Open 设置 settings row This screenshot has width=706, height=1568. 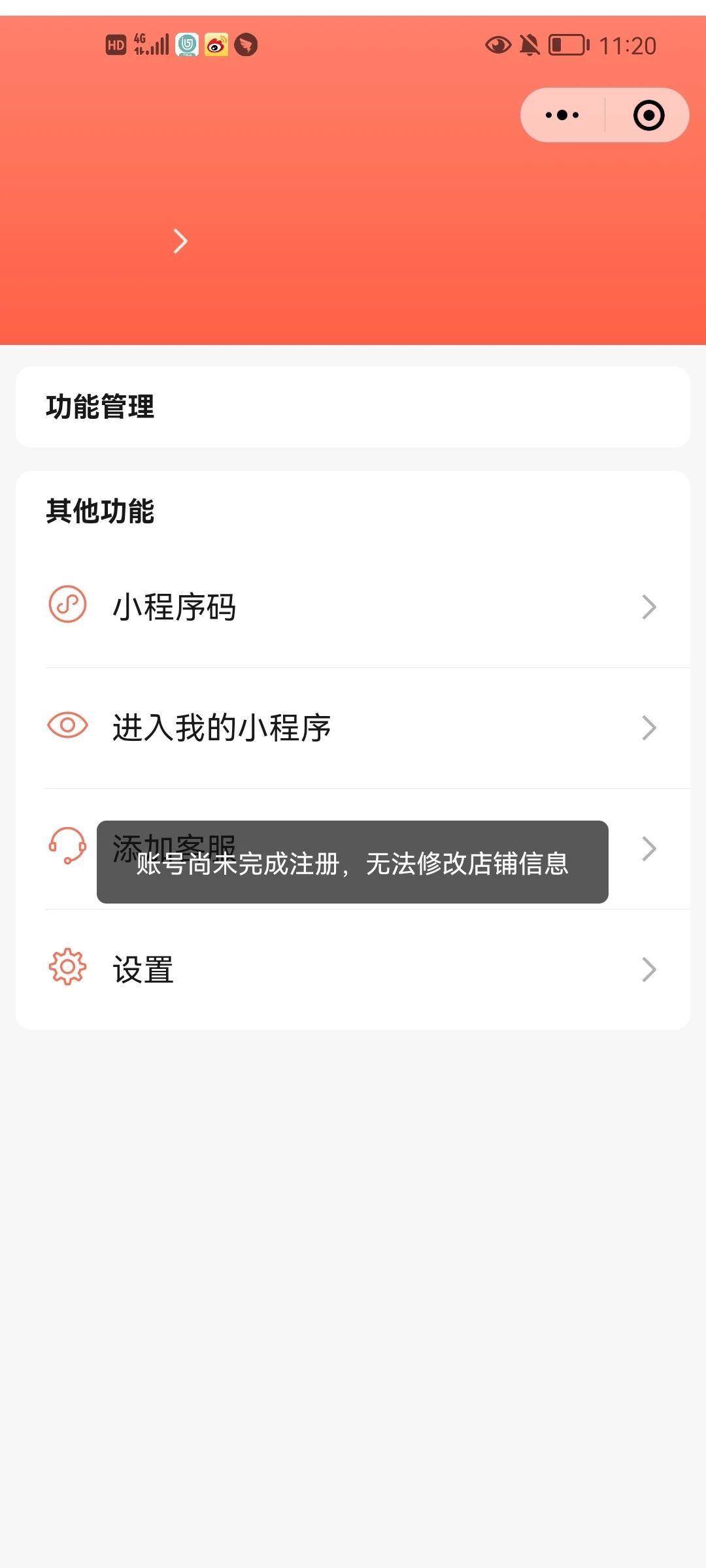(x=353, y=970)
